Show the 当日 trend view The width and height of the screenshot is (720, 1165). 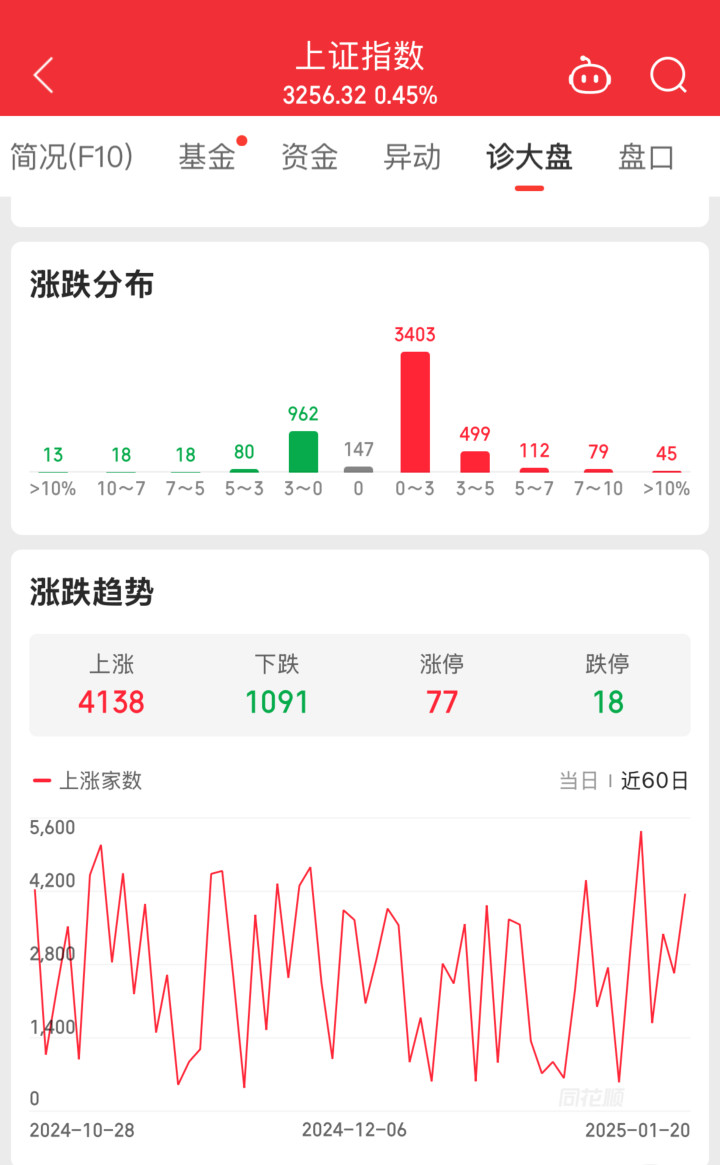coord(578,781)
